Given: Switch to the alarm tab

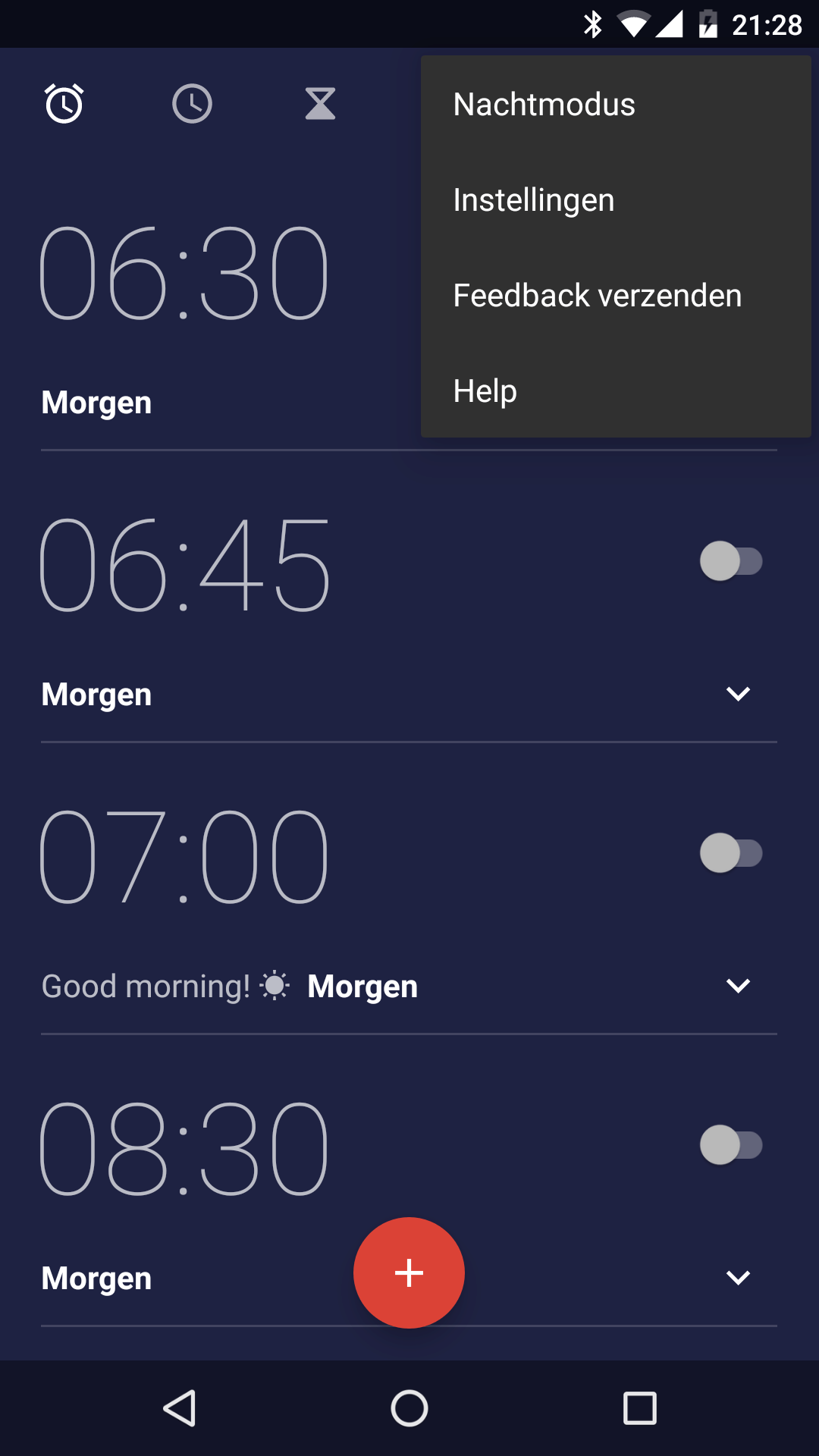Looking at the screenshot, I should pyautogui.click(x=64, y=104).
